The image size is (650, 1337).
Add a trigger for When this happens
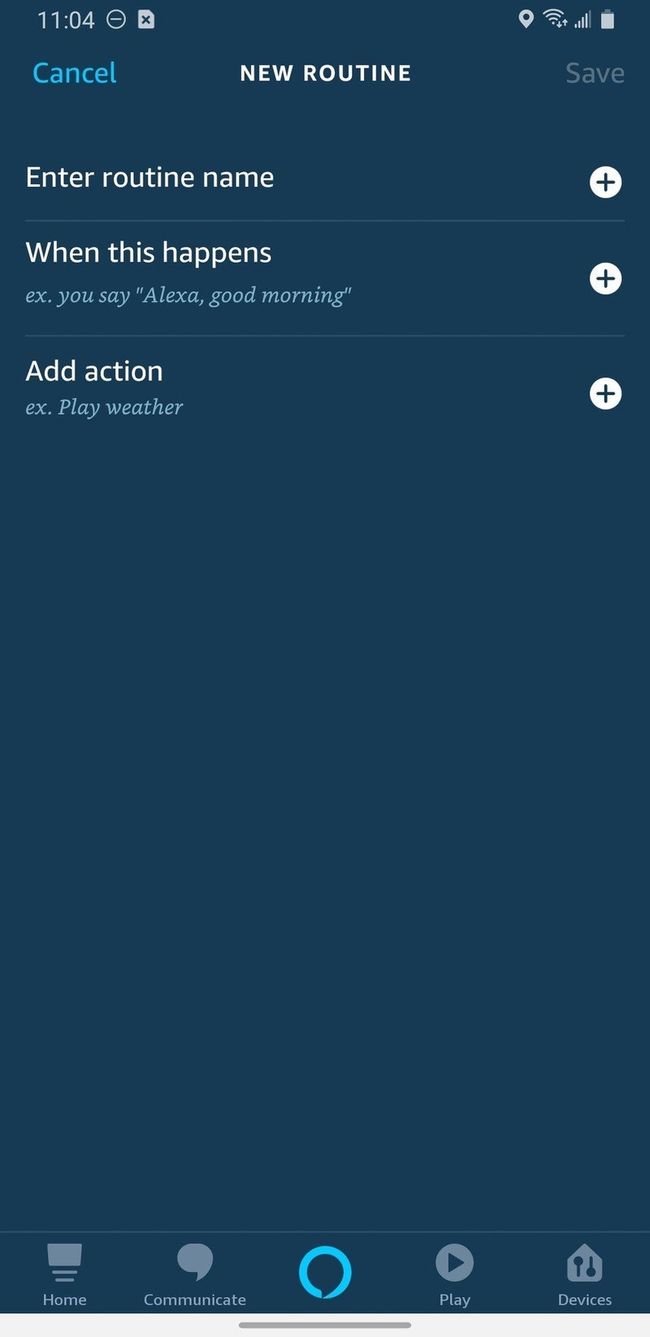coord(605,278)
